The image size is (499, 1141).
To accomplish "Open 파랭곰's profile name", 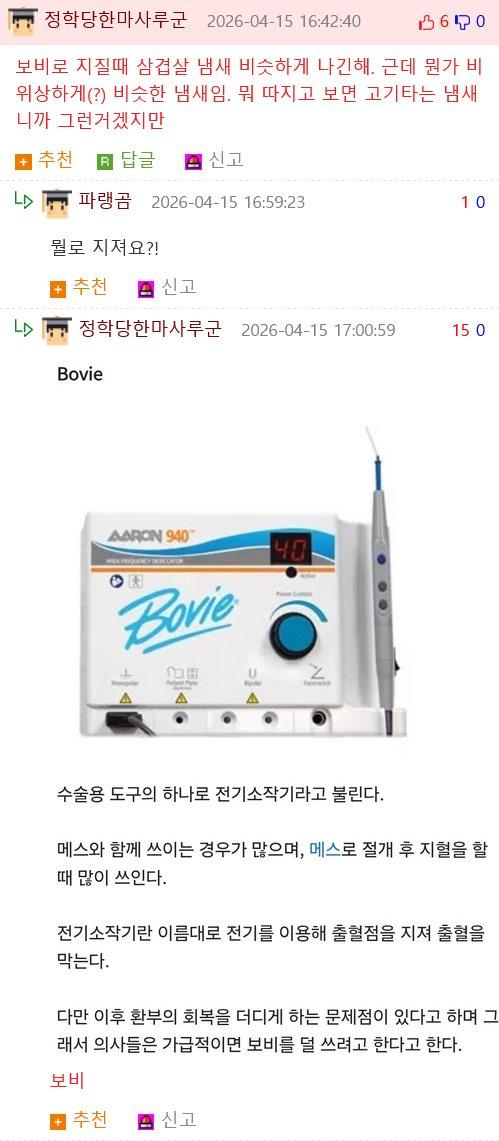I will tap(105, 201).
